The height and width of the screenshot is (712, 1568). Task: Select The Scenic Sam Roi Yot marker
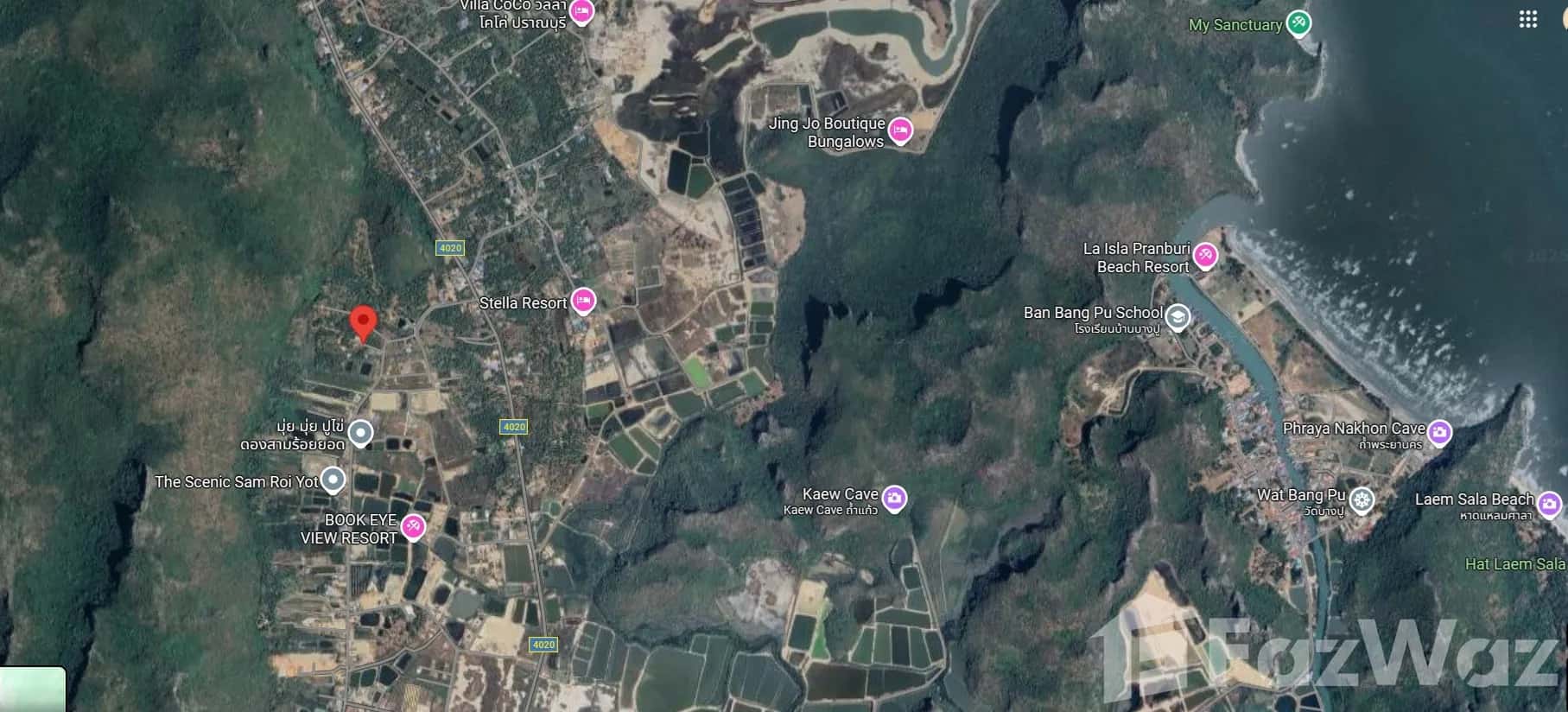pyautogui.click(x=333, y=480)
